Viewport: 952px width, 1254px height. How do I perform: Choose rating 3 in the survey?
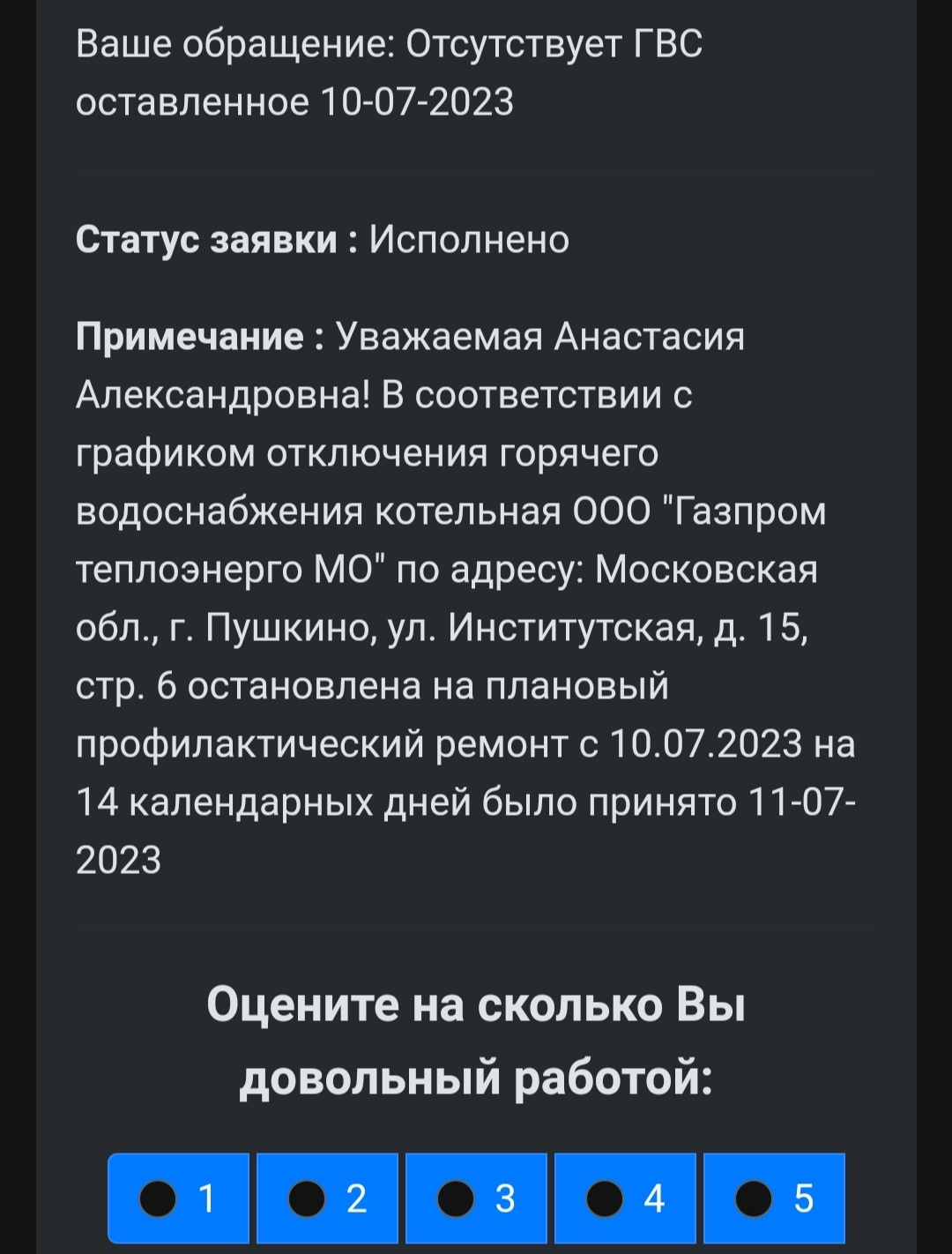pyautogui.click(x=476, y=1198)
